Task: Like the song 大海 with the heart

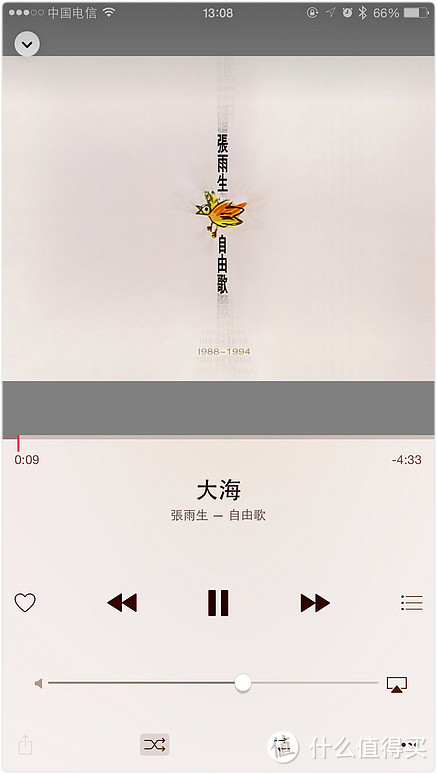Action: click(25, 603)
